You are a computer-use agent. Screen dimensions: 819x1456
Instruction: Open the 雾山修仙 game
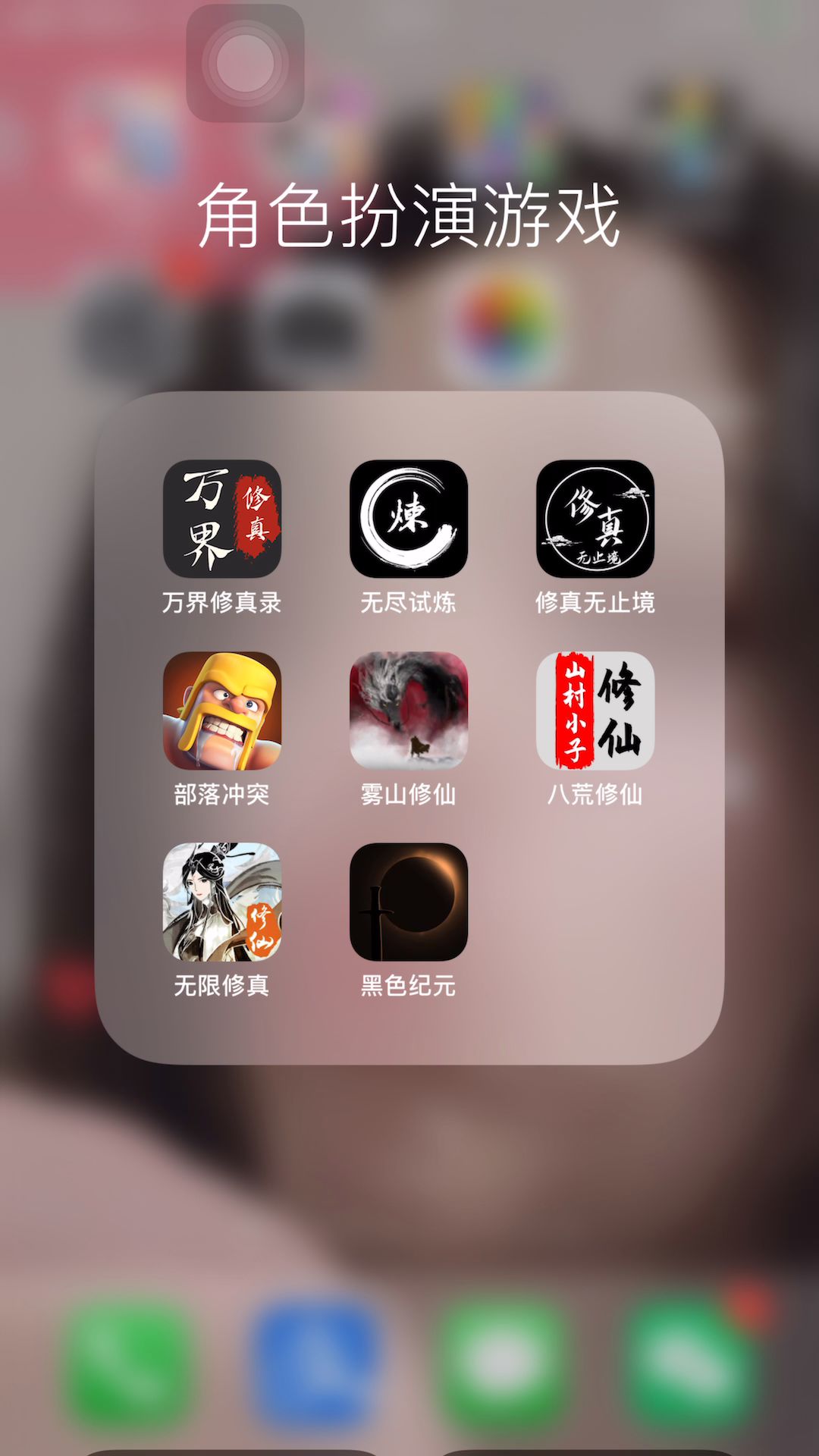[409, 711]
